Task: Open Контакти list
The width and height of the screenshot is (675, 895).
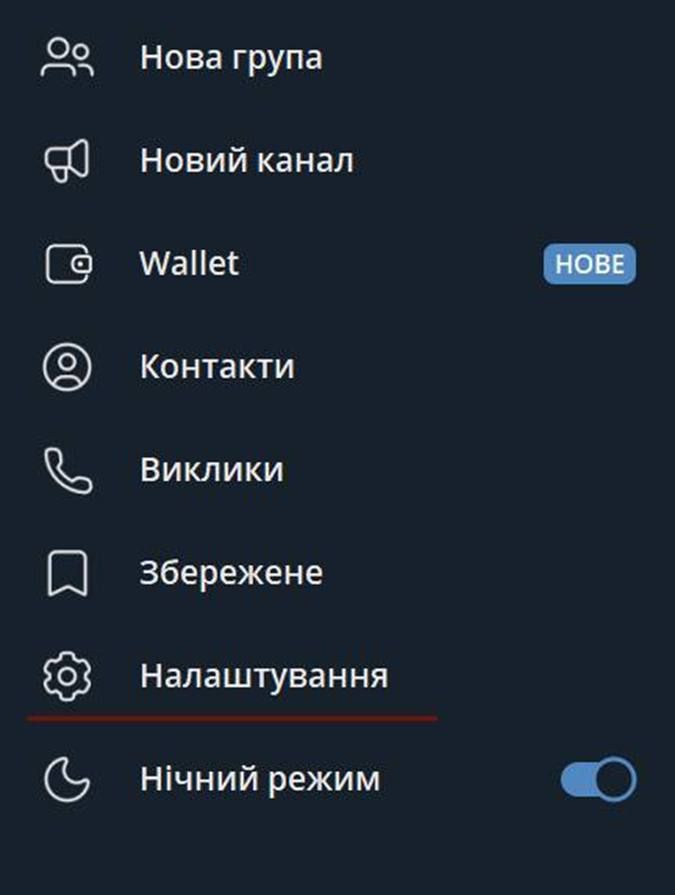Action: pos(217,367)
